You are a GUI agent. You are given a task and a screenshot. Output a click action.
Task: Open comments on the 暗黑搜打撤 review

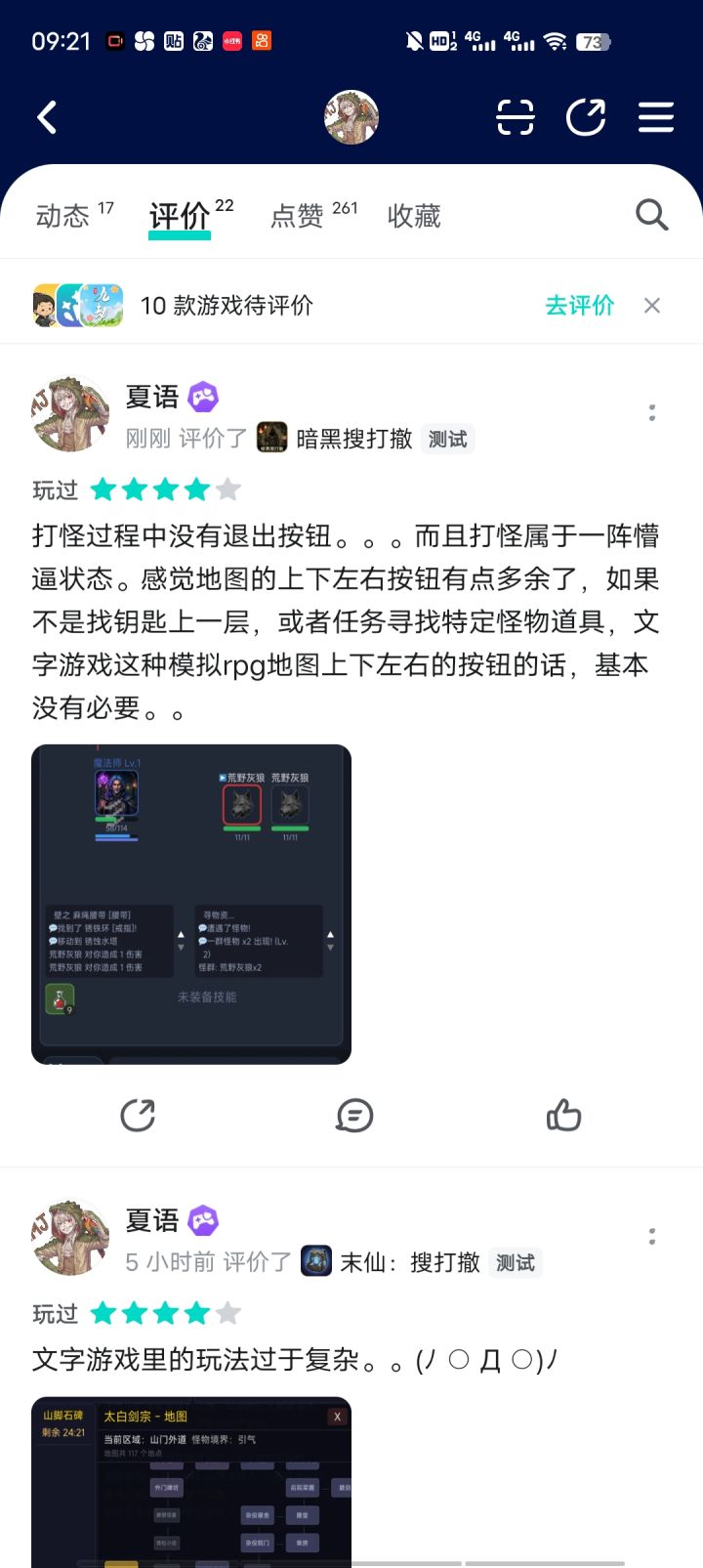pos(355,1115)
